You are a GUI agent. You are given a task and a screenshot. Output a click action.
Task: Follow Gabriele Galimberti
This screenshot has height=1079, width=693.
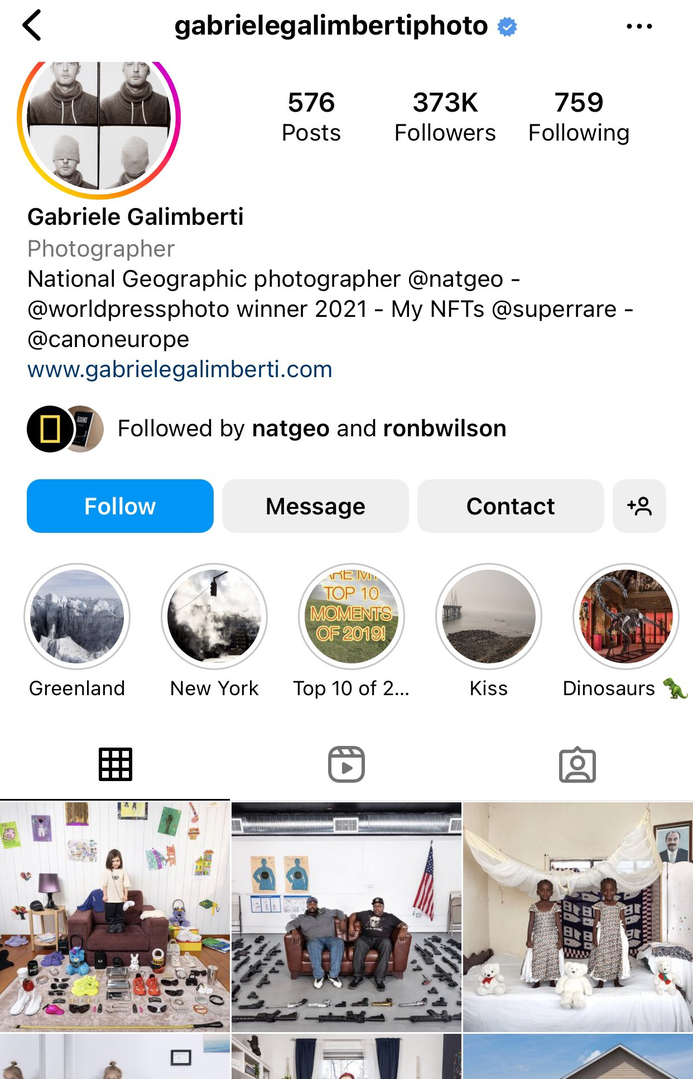[x=120, y=506]
